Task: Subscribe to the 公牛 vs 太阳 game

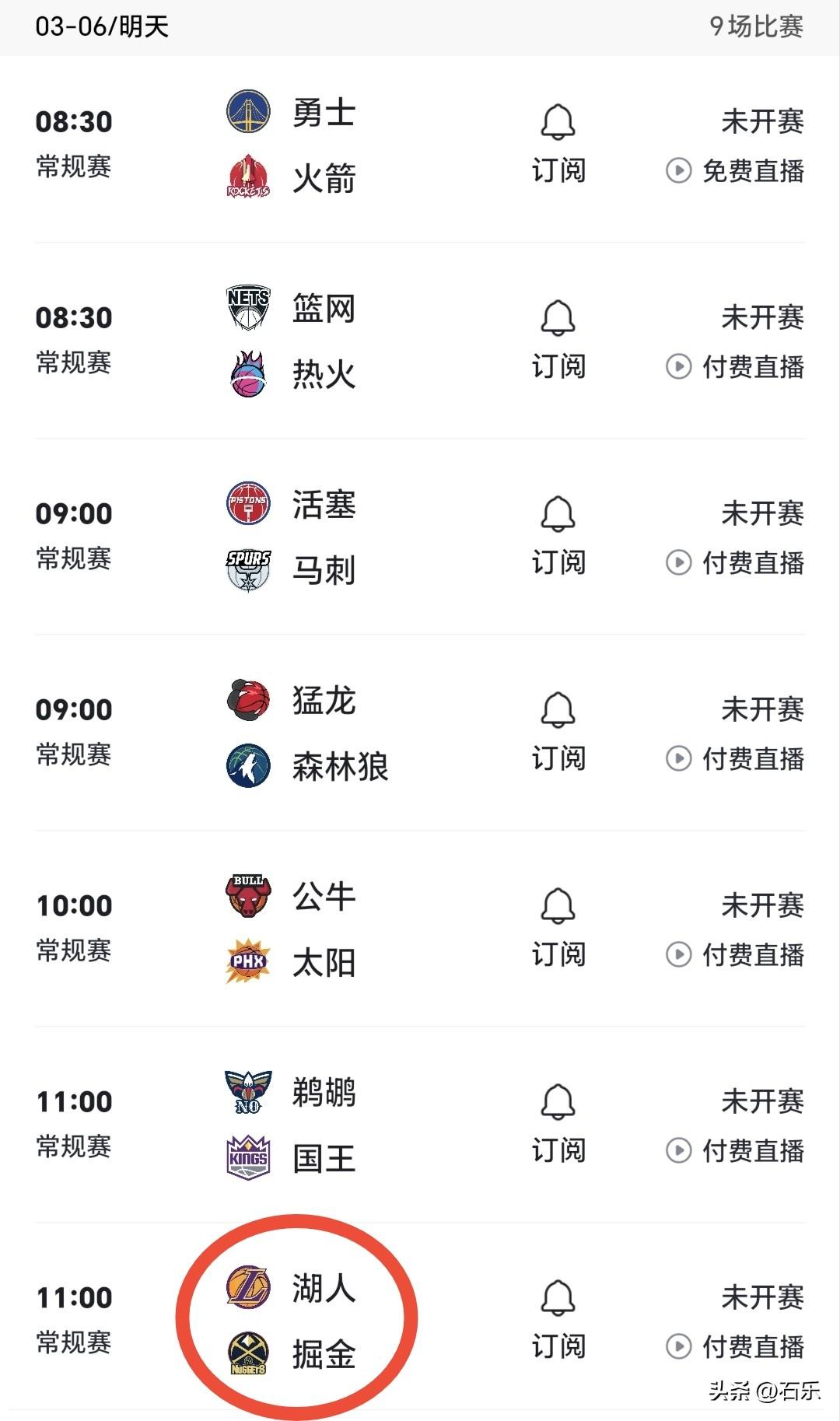Action: 558,929
